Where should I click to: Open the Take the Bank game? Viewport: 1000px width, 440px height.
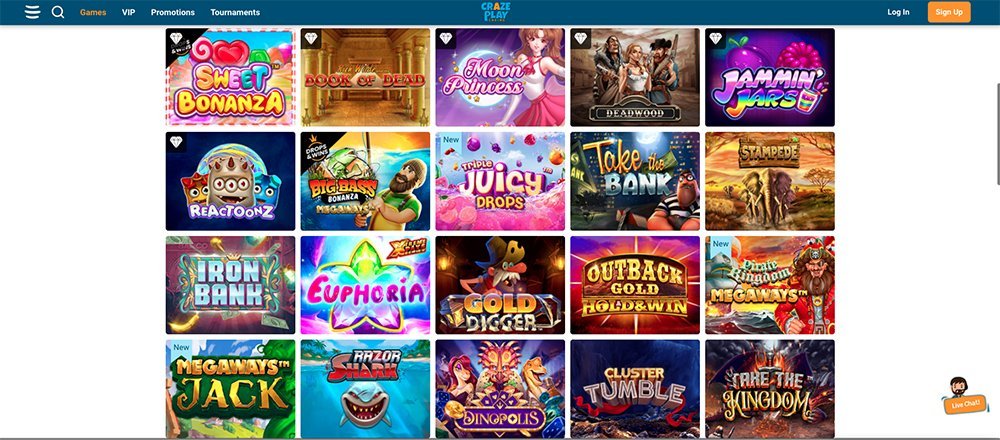point(635,181)
